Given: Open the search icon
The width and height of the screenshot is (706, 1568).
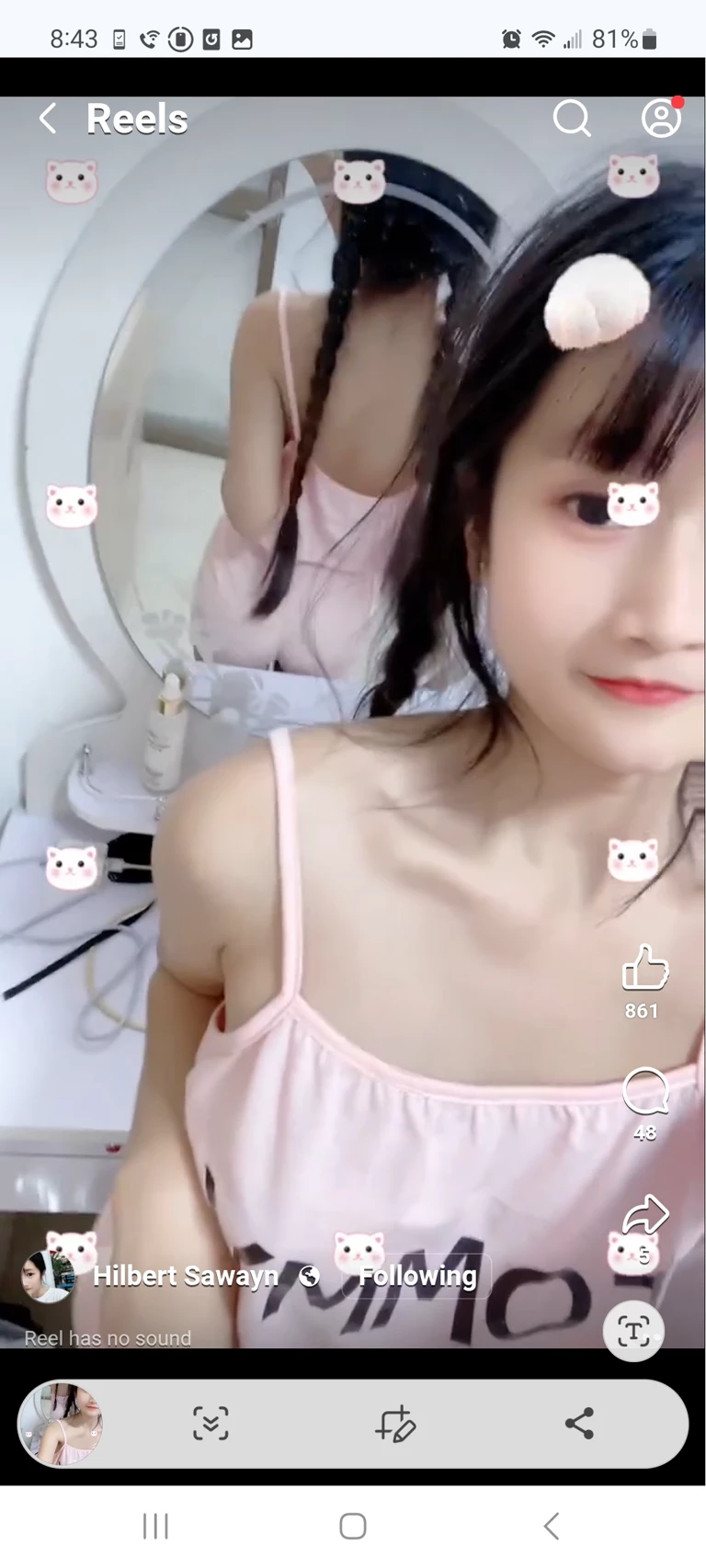Looking at the screenshot, I should point(571,119).
